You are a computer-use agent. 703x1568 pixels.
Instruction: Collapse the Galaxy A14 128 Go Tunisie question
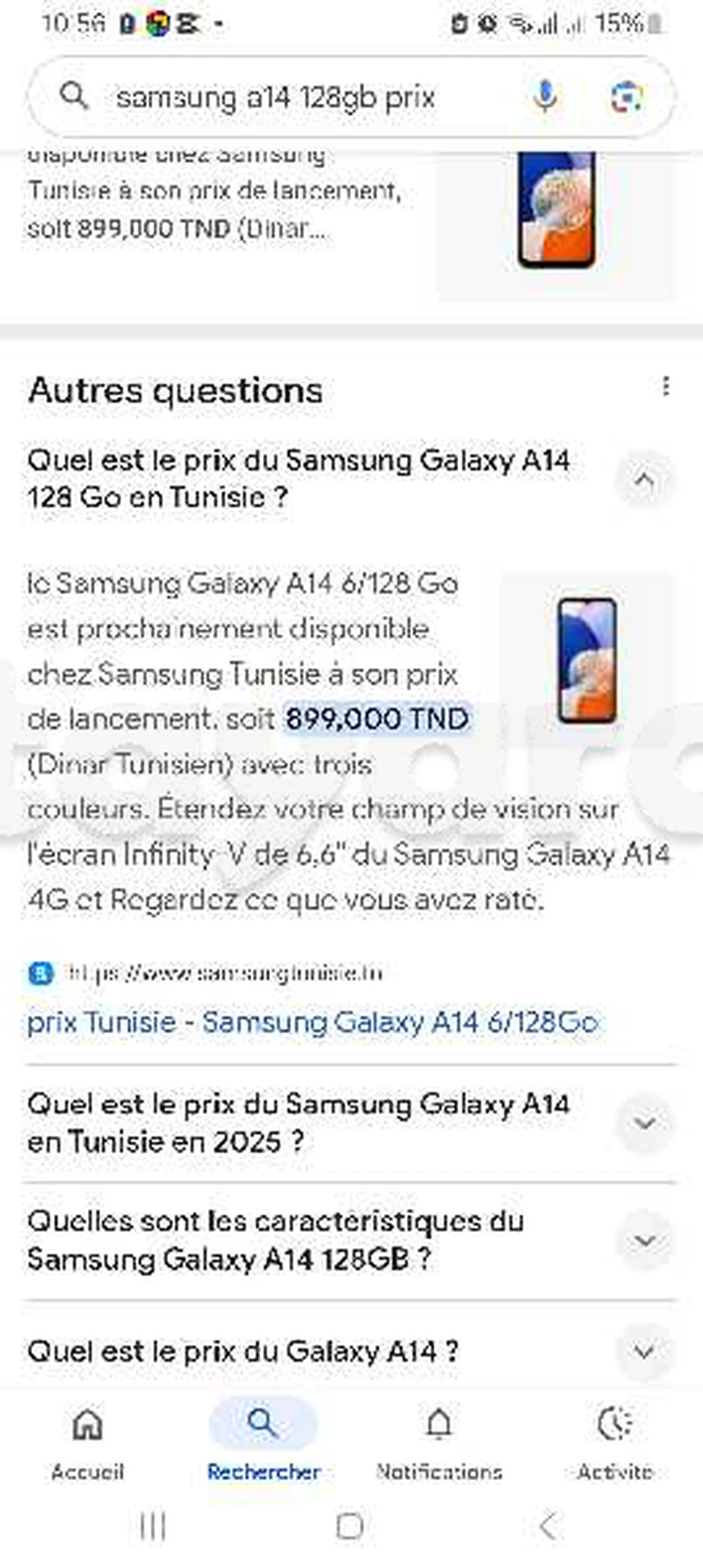(644, 480)
